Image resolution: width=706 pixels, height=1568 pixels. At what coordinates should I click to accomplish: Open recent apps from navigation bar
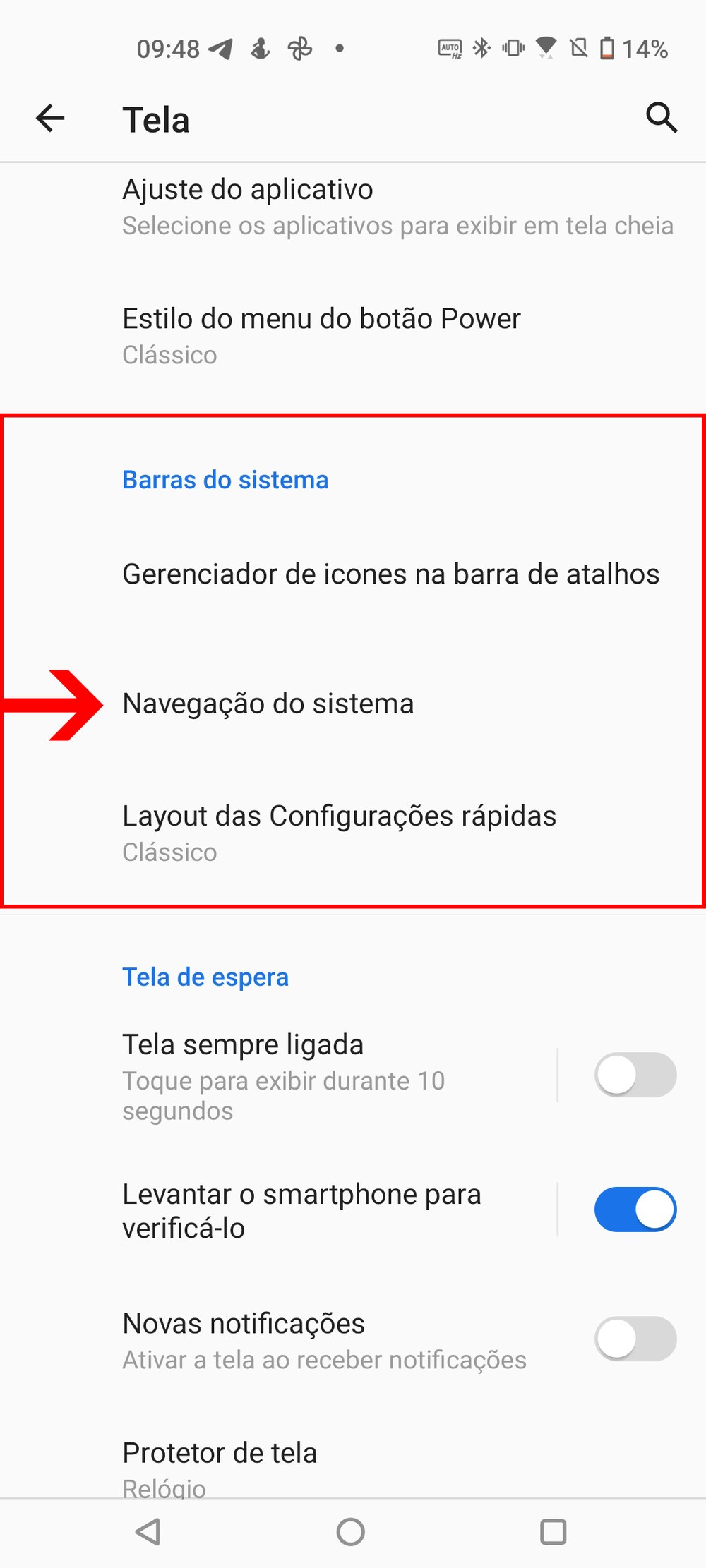click(553, 1532)
